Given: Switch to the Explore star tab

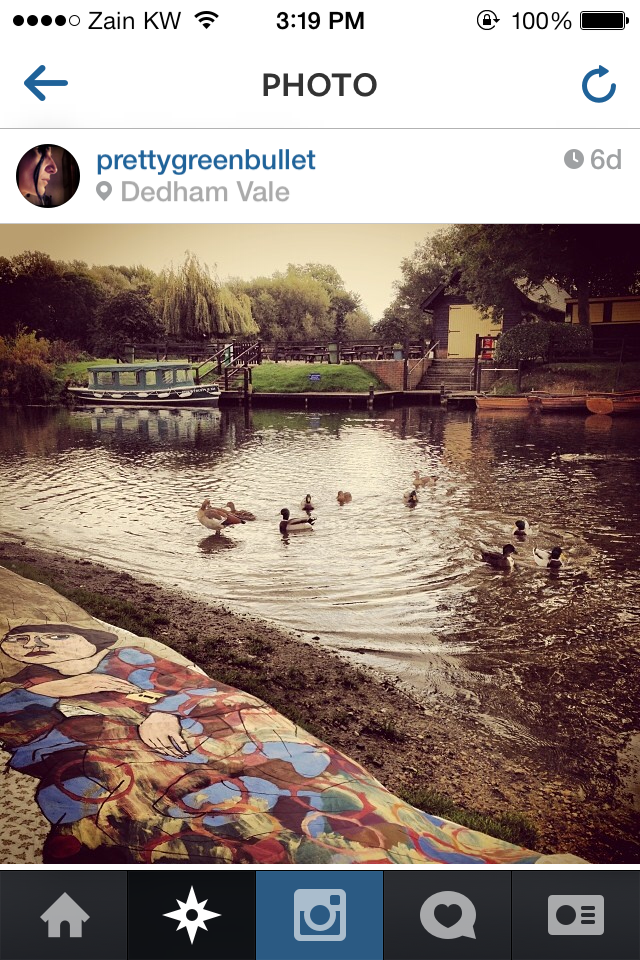Looking at the screenshot, I should point(192,915).
